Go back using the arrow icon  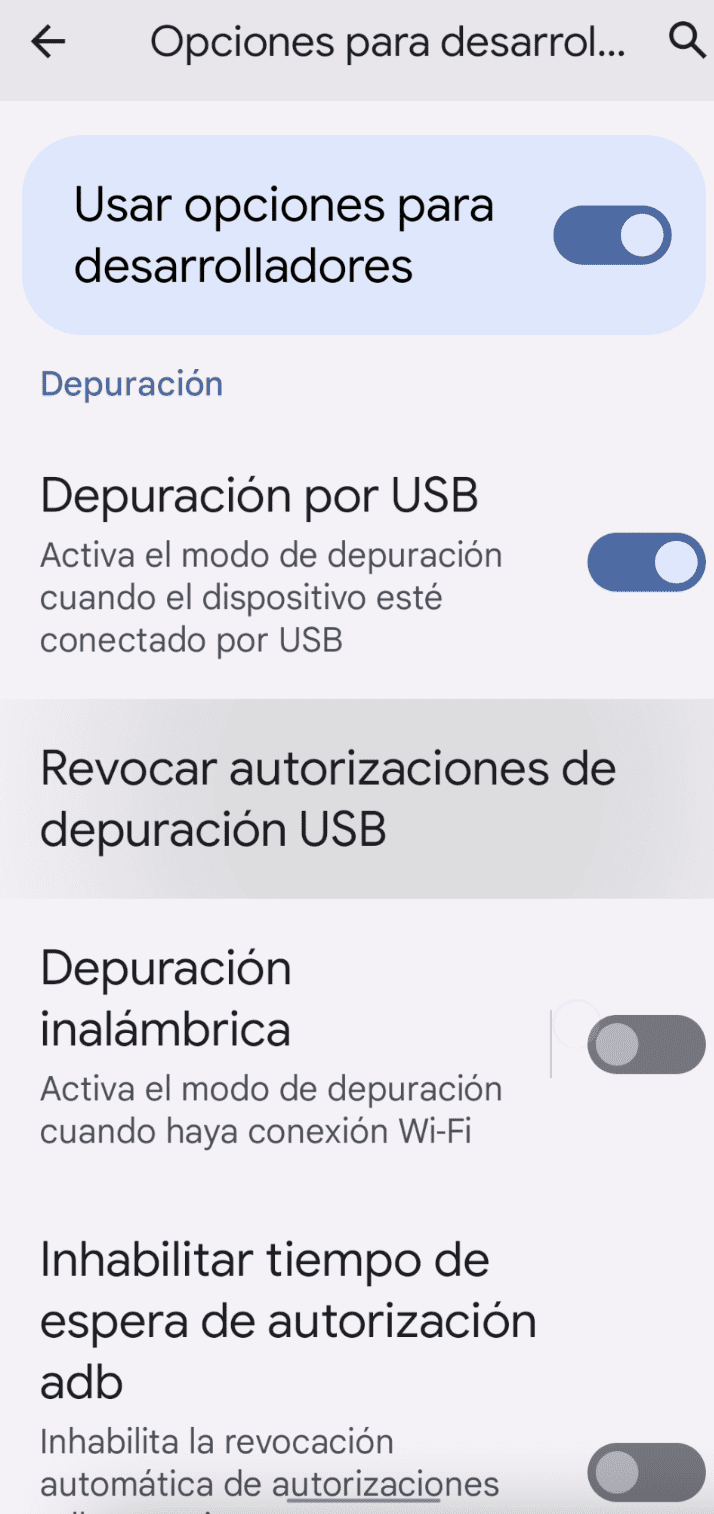tap(47, 41)
